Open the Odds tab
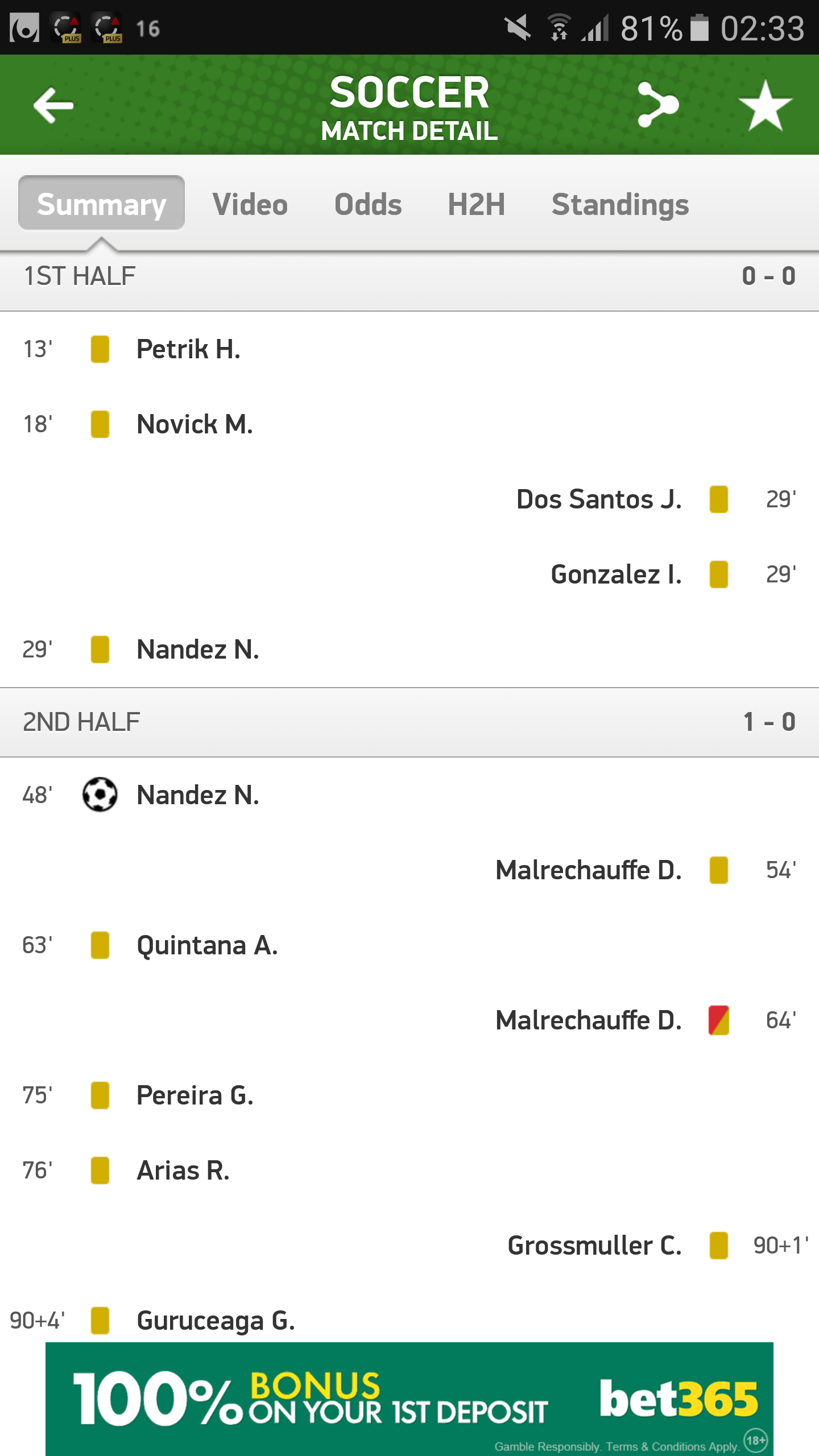The height and width of the screenshot is (1456, 819). click(x=368, y=204)
